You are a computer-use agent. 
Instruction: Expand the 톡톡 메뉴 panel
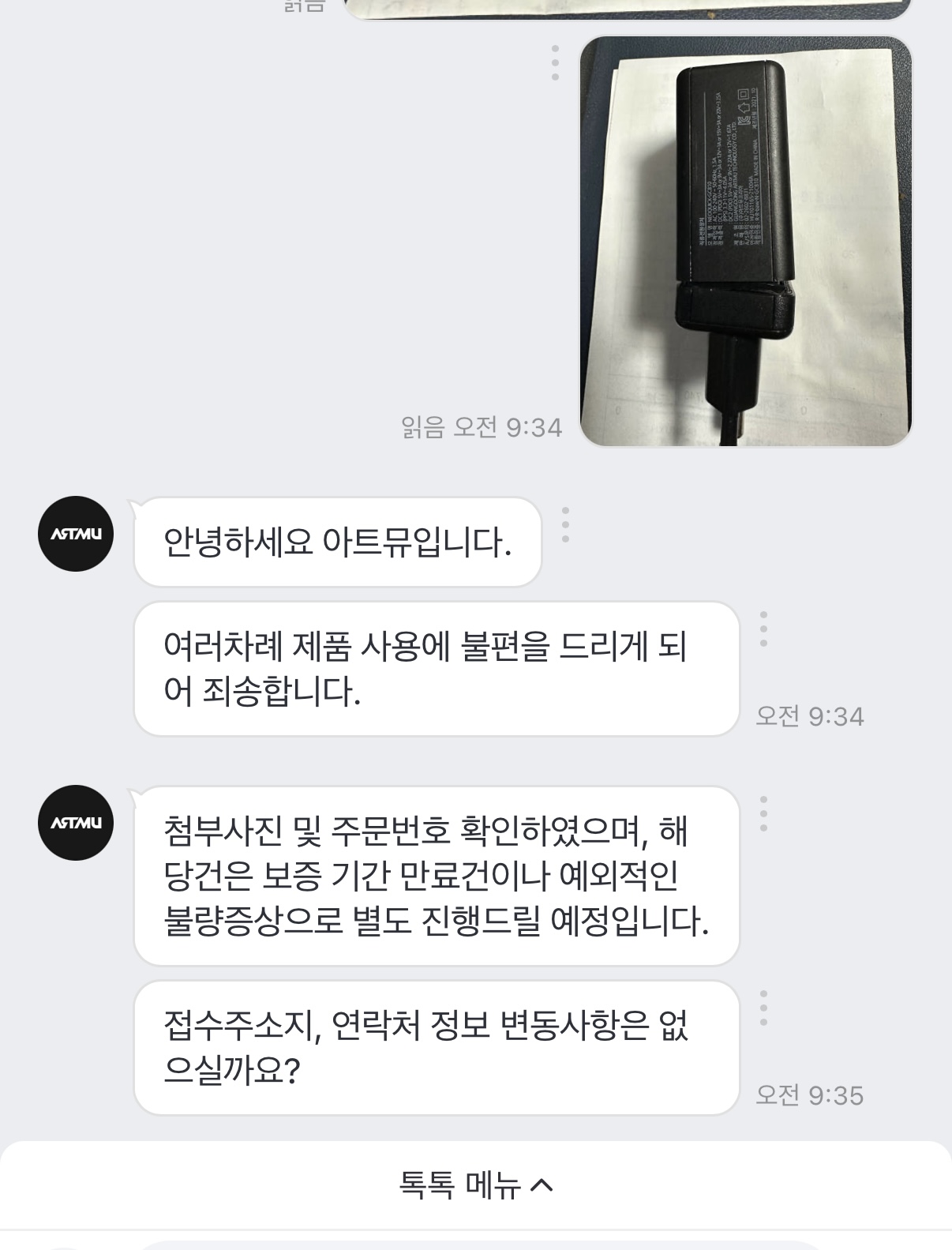coord(476,1184)
